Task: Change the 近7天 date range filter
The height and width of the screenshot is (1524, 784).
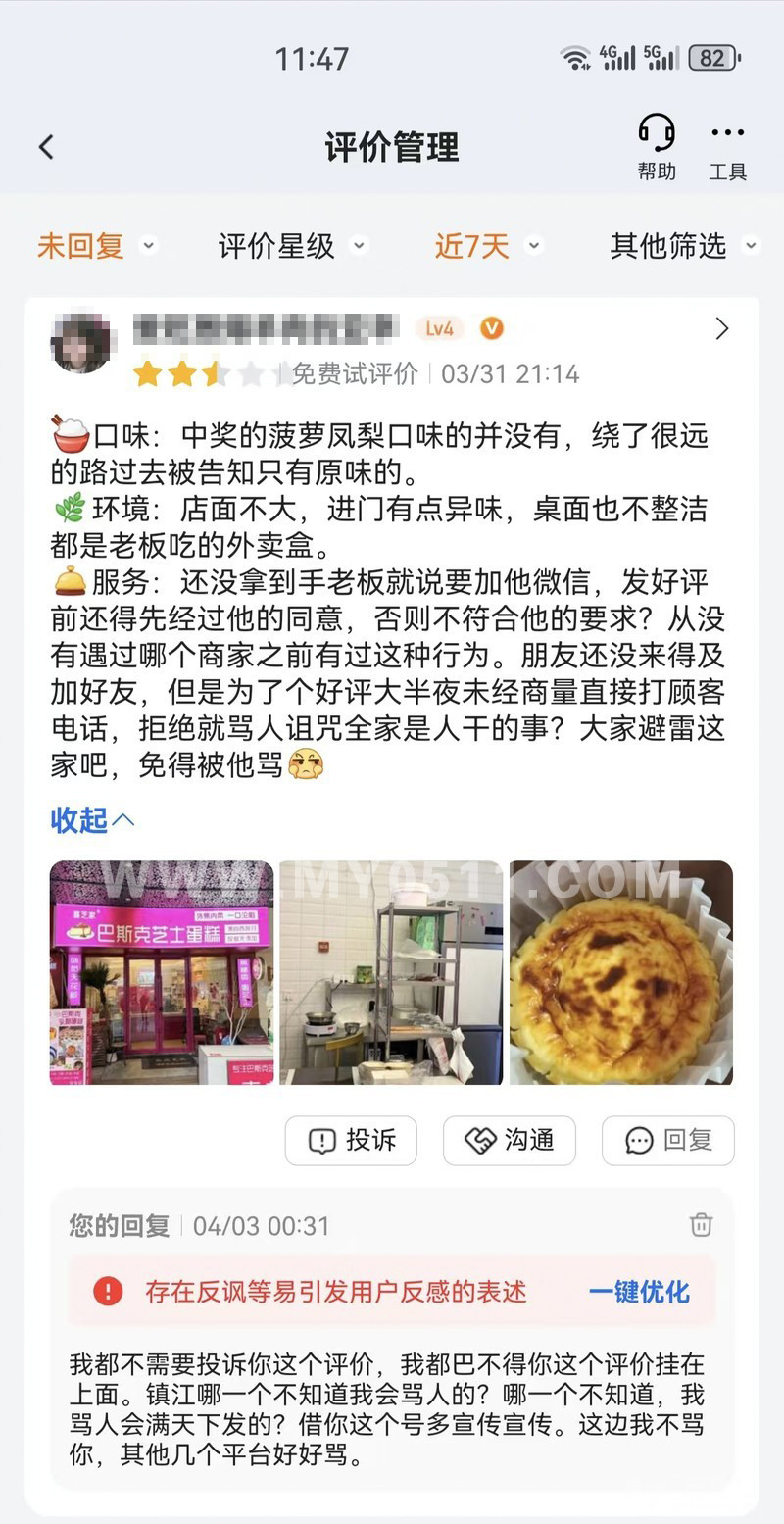Action: 488,246
